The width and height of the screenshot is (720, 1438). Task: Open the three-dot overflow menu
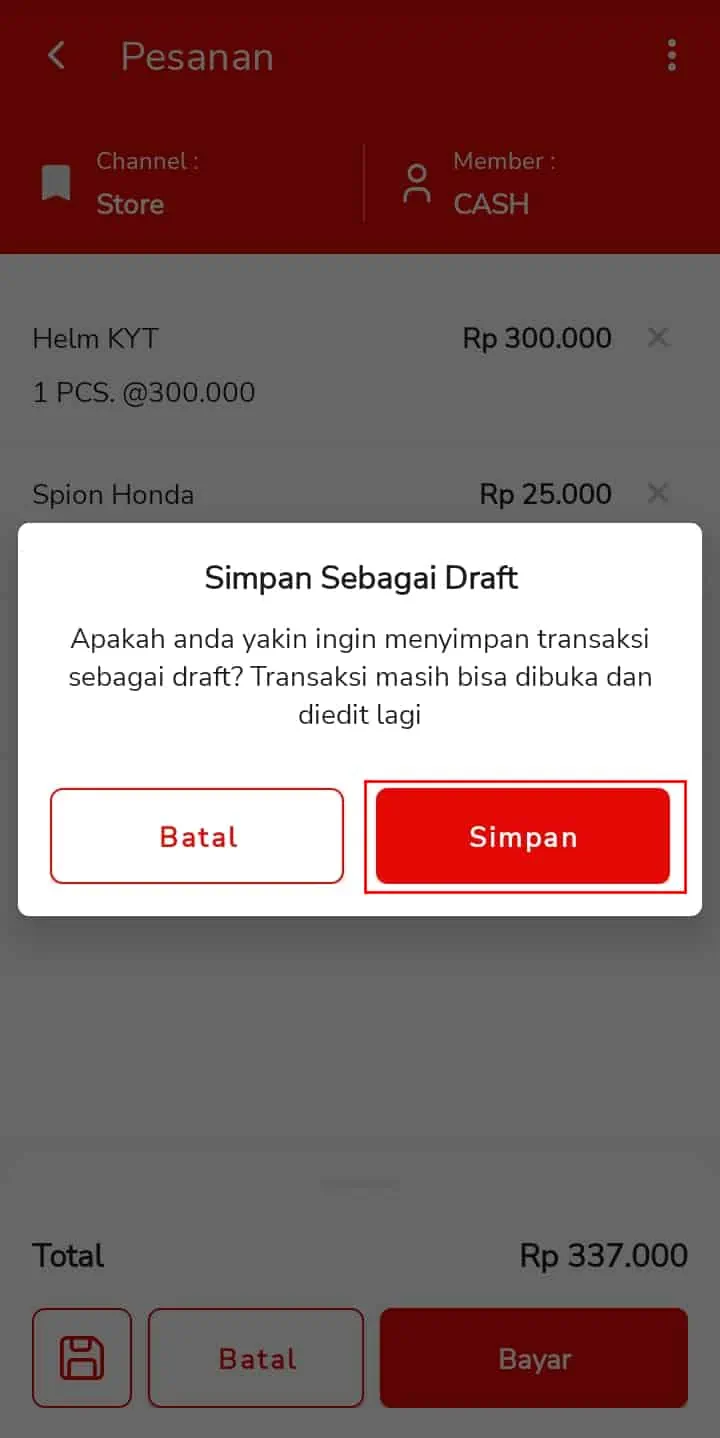coord(672,56)
